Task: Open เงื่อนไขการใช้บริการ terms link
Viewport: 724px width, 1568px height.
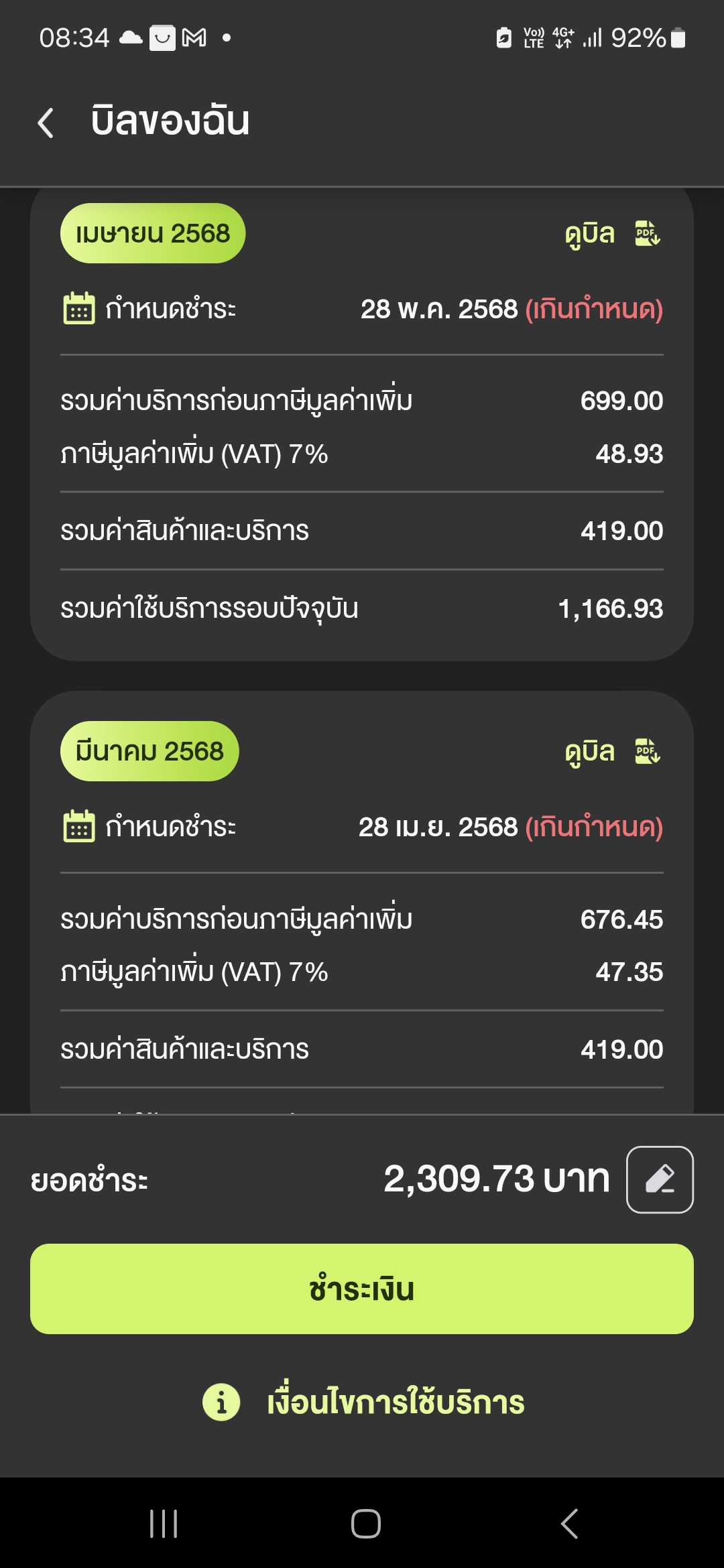Action: pyautogui.click(x=363, y=1402)
